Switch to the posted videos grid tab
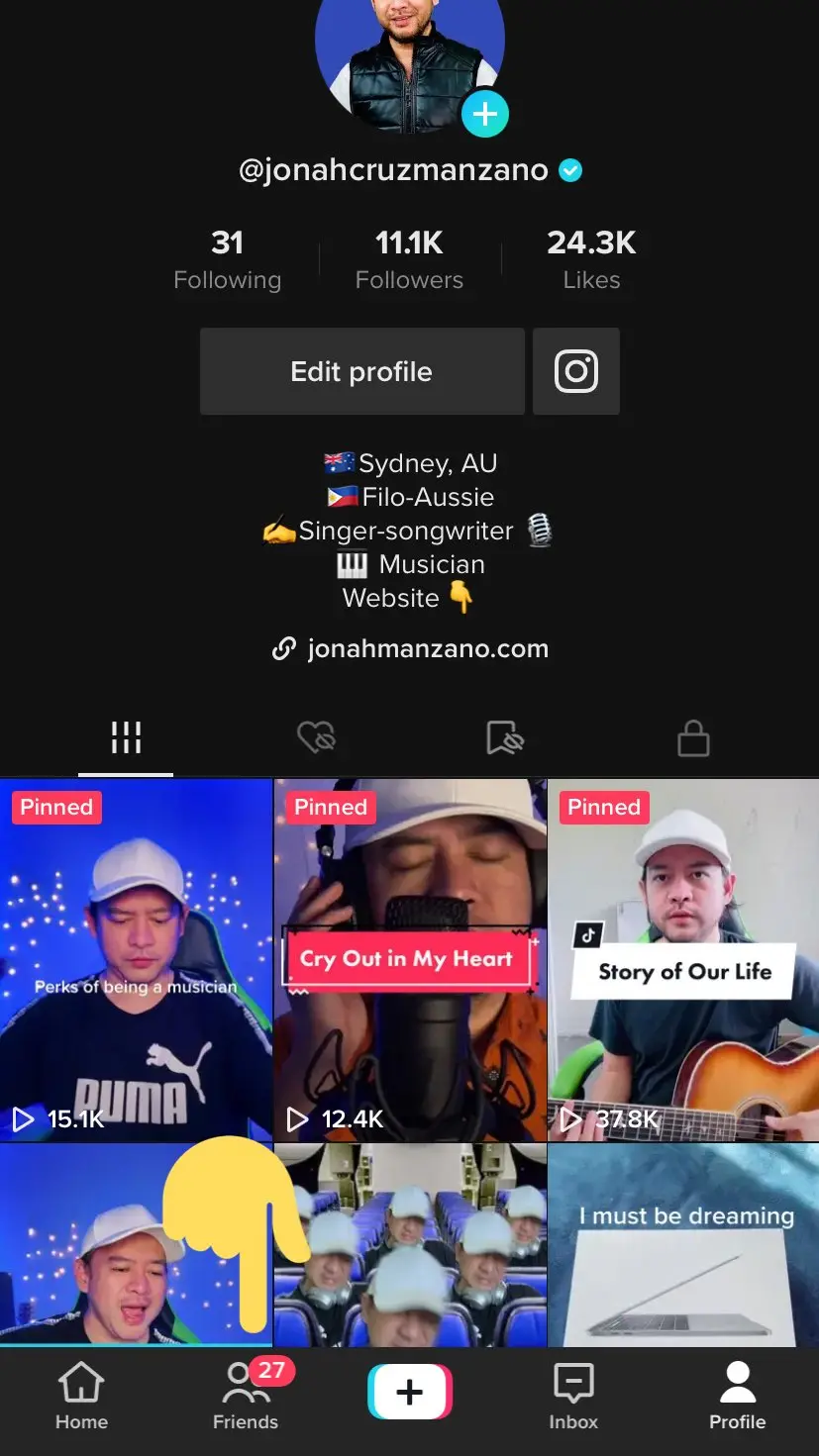This screenshot has width=819, height=1456. [x=126, y=738]
